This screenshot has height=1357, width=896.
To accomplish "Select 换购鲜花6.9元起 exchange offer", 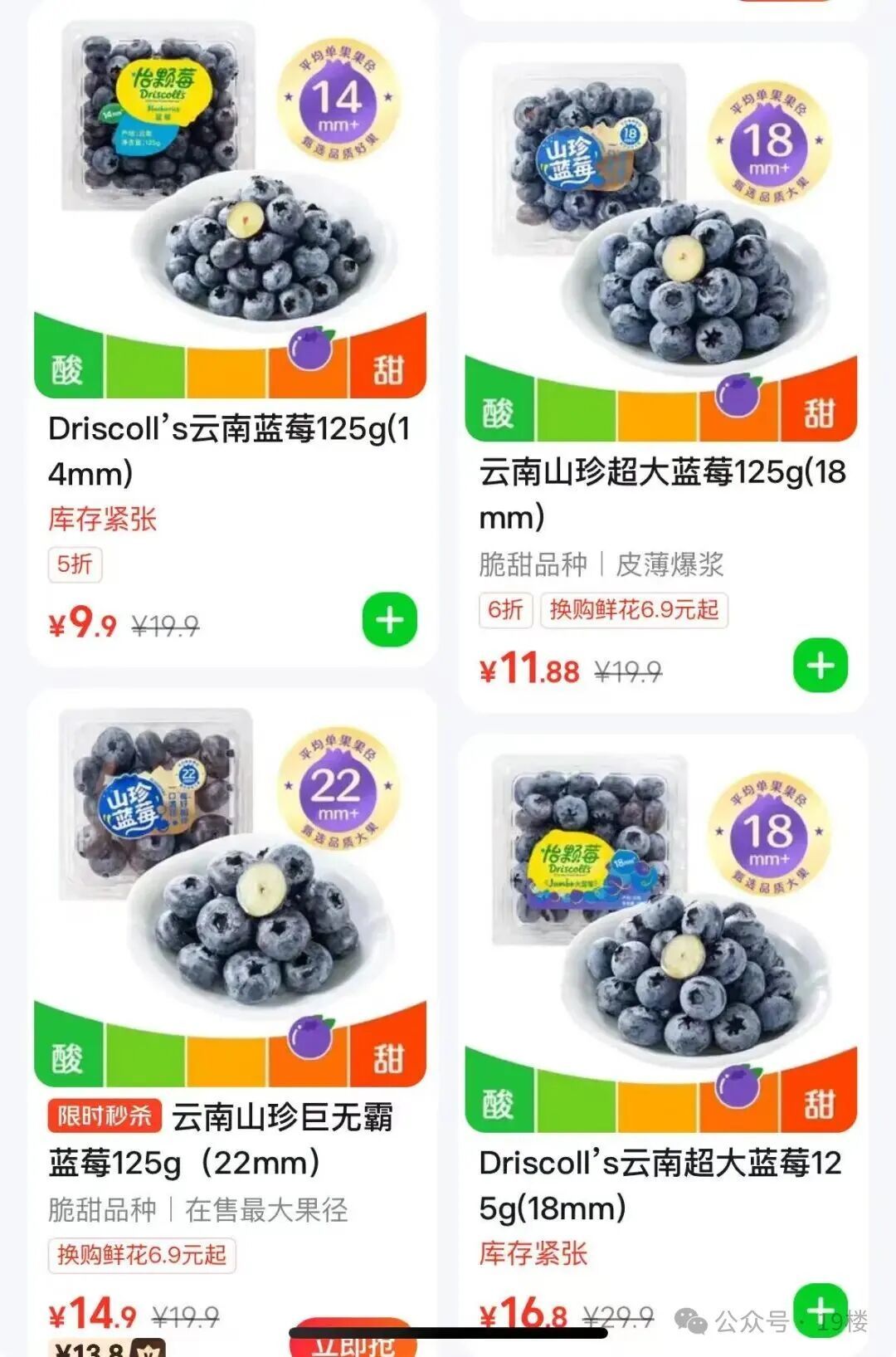I will [x=632, y=610].
